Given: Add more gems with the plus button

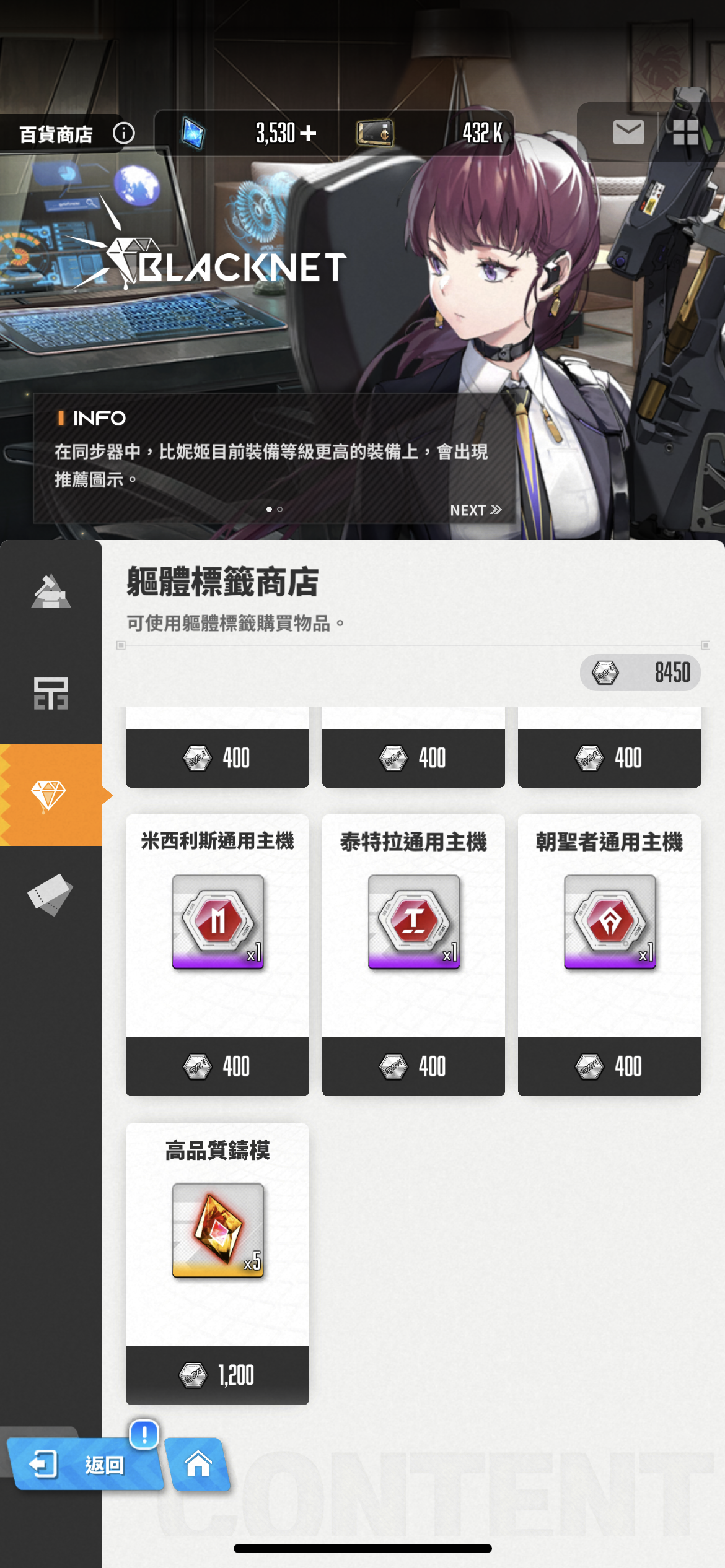Looking at the screenshot, I should [x=308, y=133].
